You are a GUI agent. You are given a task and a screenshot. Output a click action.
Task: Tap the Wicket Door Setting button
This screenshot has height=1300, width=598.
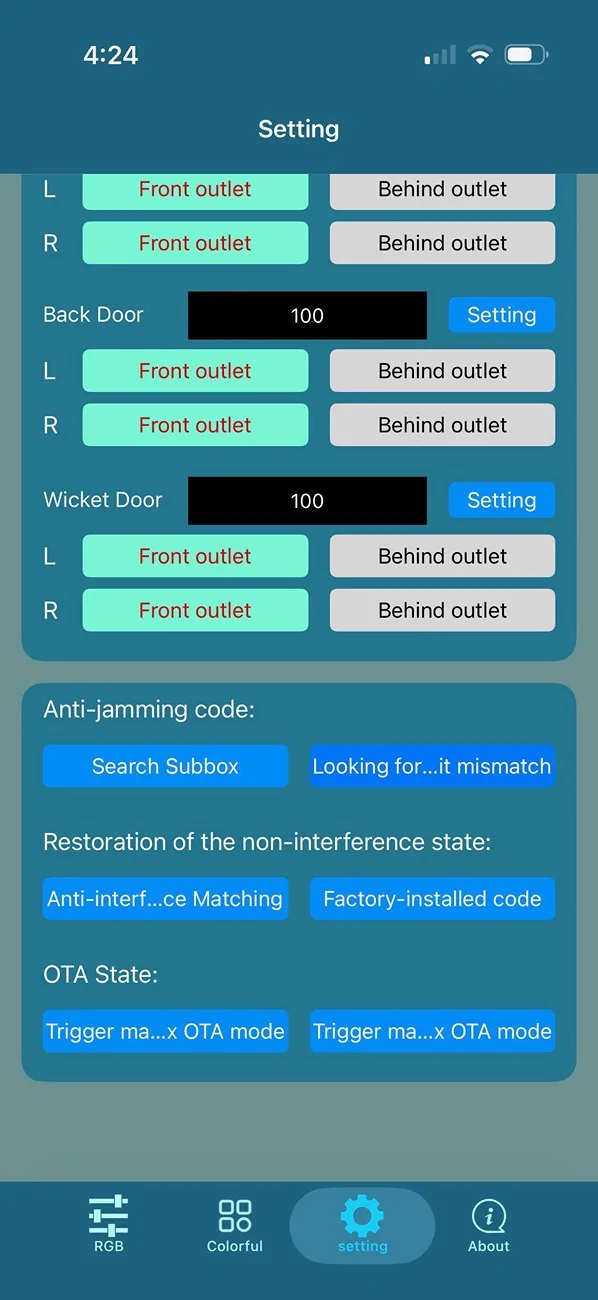(501, 500)
